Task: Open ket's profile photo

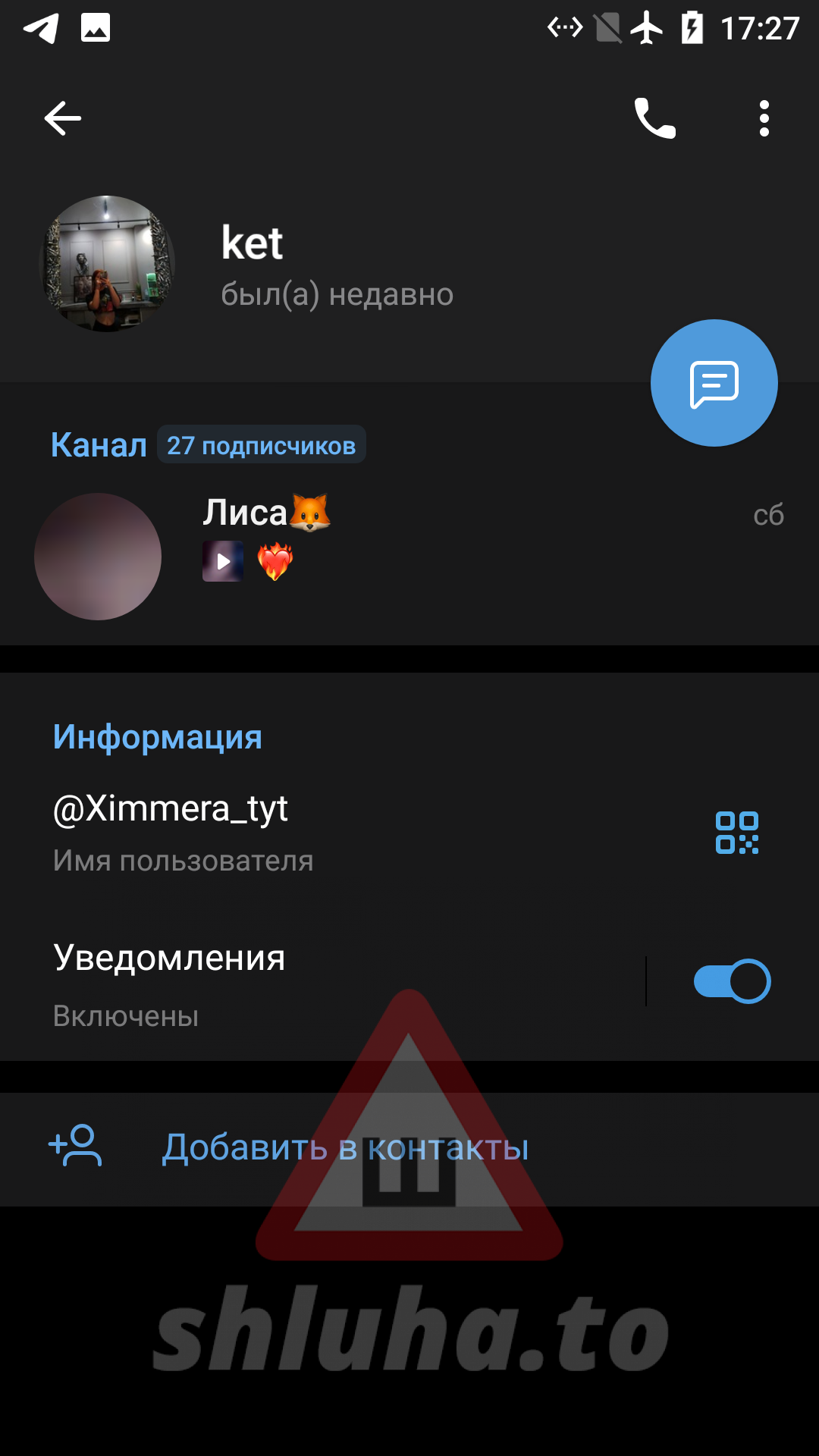Action: pyautogui.click(x=107, y=263)
